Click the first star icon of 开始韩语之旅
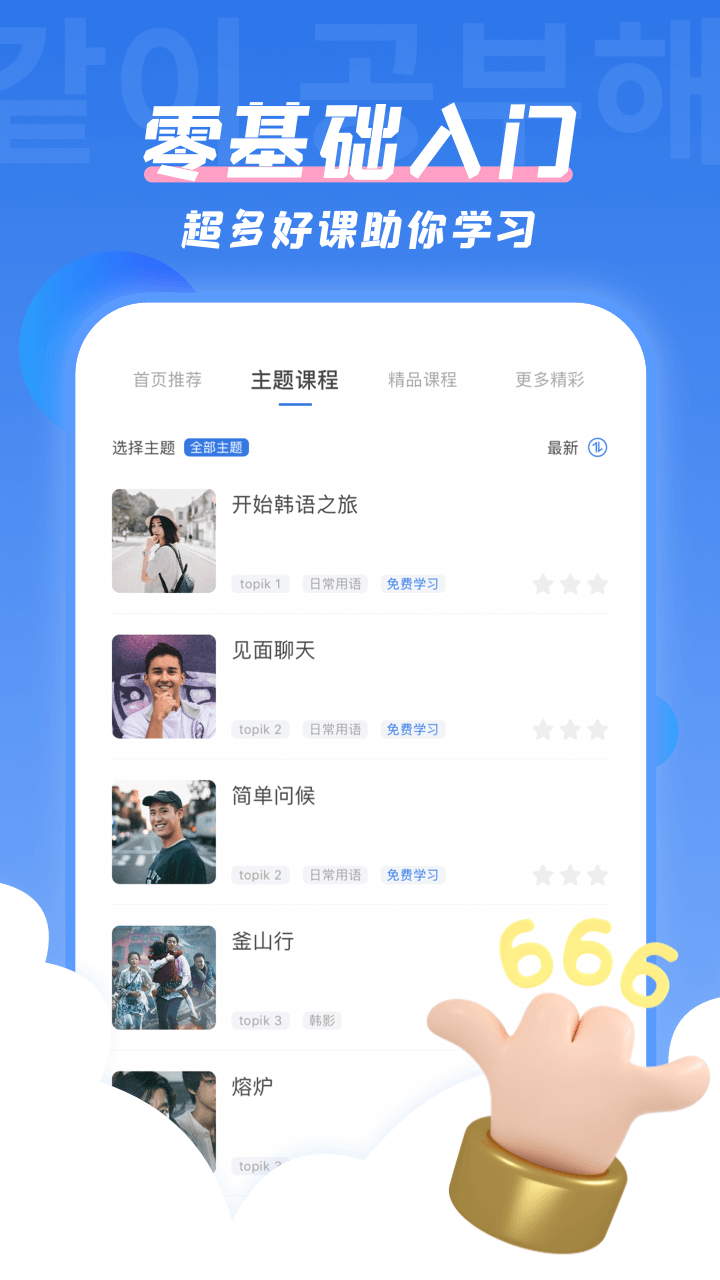This screenshot has height=1280, width=720. 543,584
